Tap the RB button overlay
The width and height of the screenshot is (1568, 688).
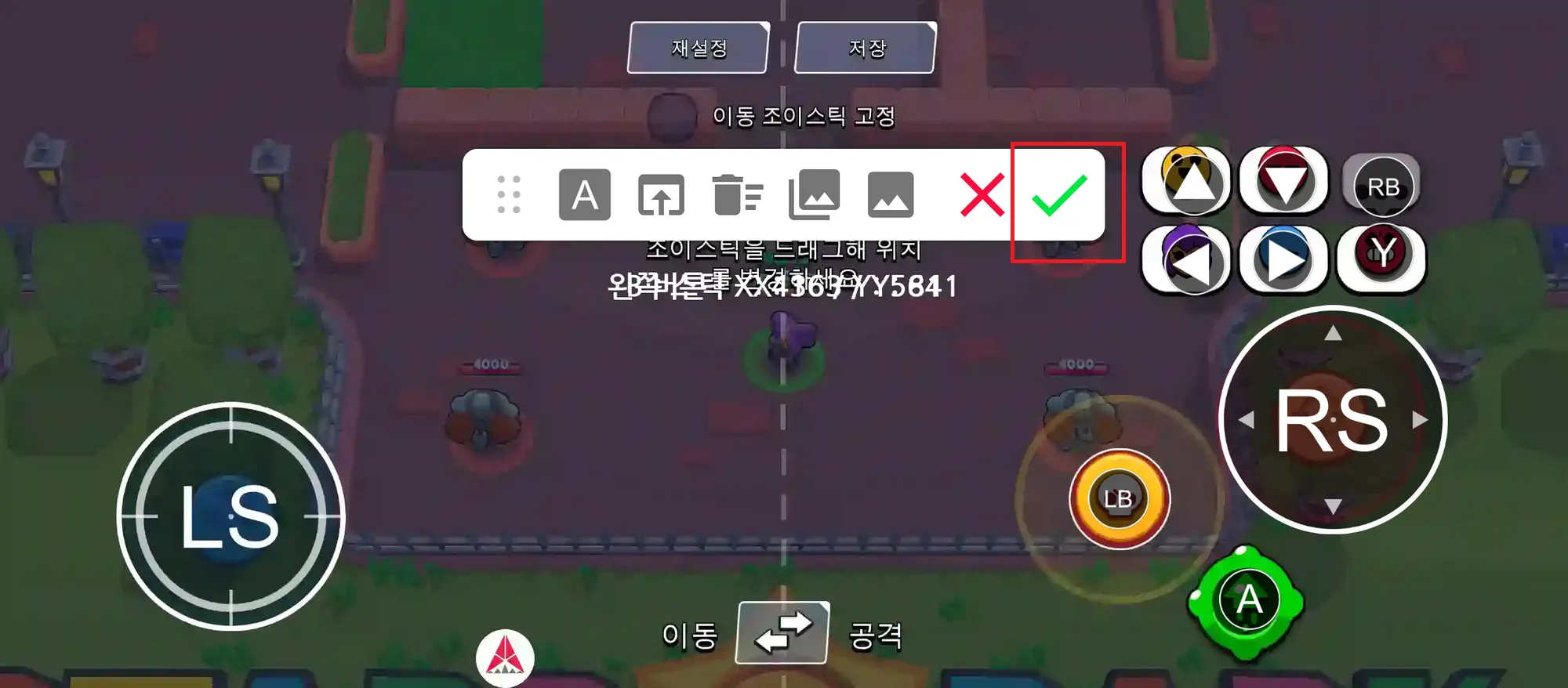pyautogui.click(x=1383, y=187)
